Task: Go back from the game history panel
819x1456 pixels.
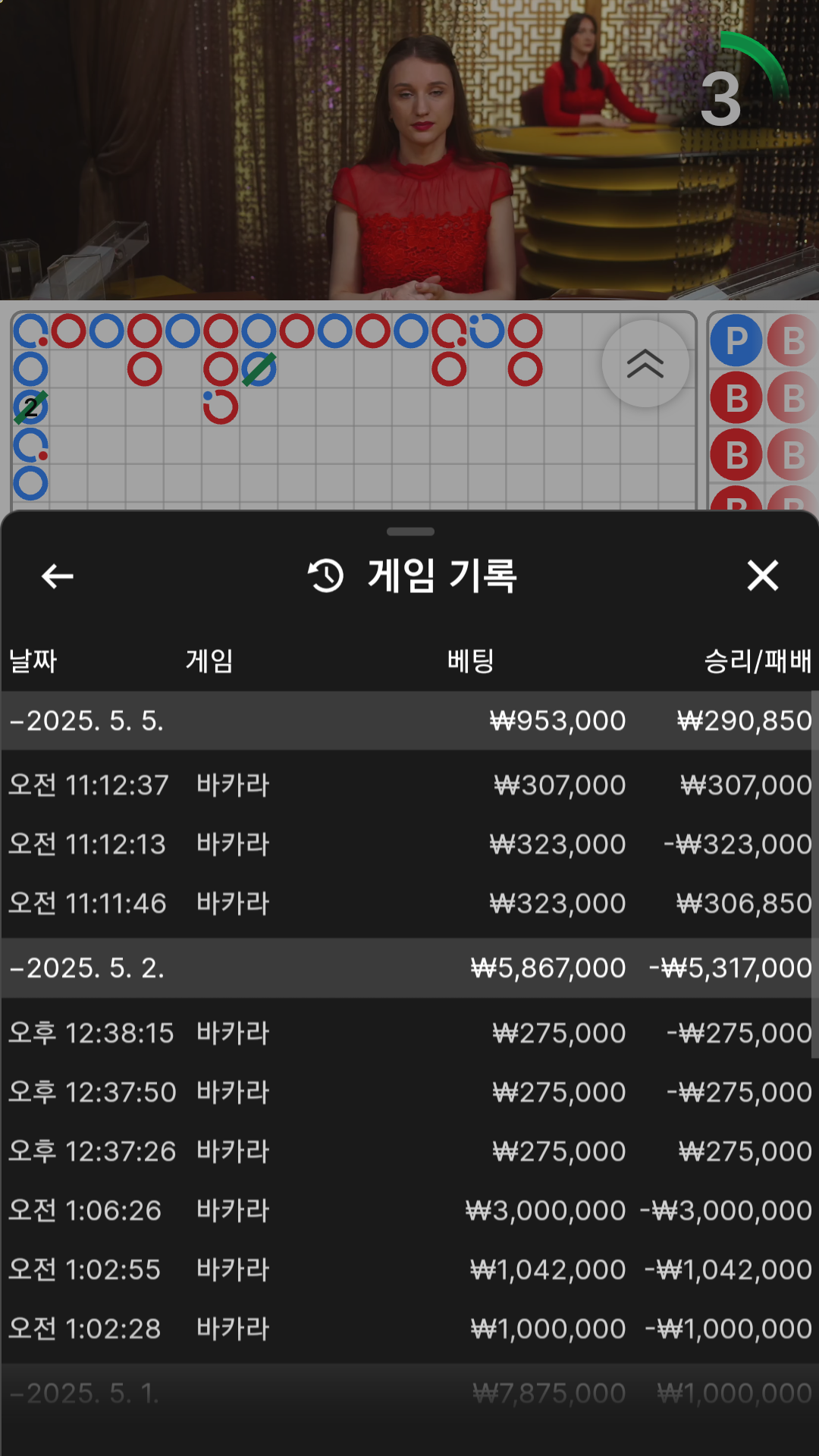Action: 58,576
